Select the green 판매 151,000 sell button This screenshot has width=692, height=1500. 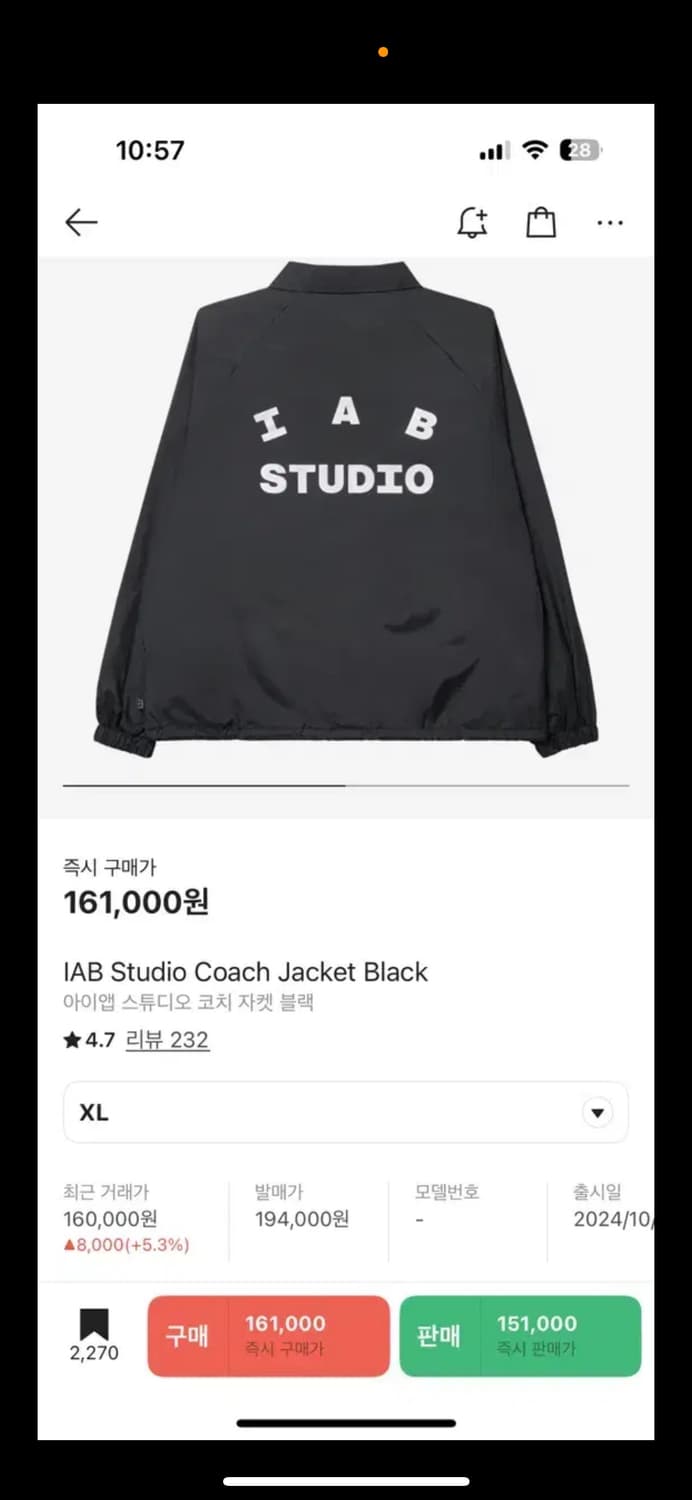point(520,1336)
